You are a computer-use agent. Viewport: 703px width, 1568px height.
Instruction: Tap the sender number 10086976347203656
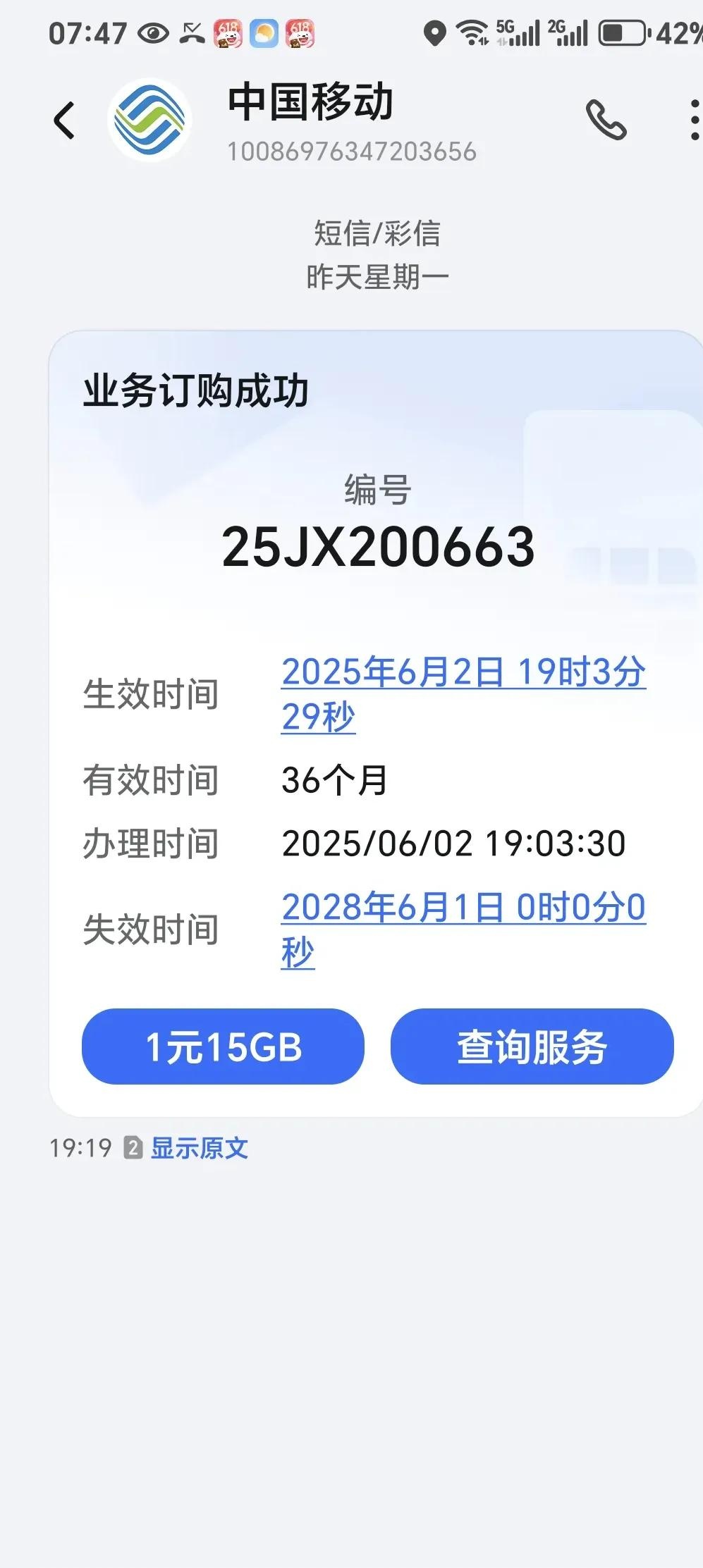click(353, 152)
